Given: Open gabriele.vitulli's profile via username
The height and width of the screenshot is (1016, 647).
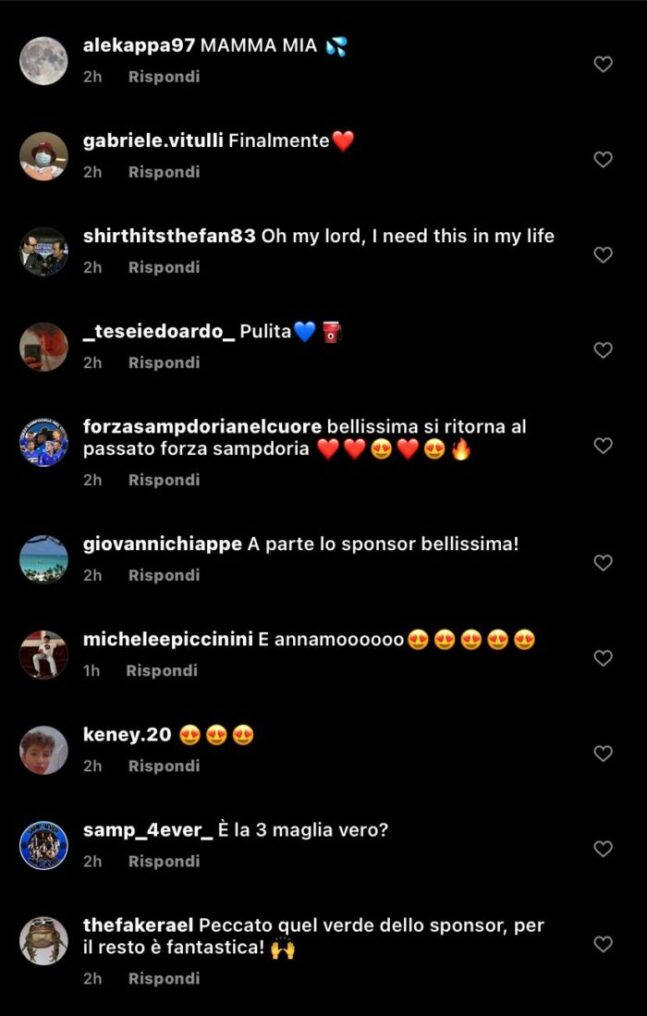Looking at the screenshot, I should click(x=153, y=141).
